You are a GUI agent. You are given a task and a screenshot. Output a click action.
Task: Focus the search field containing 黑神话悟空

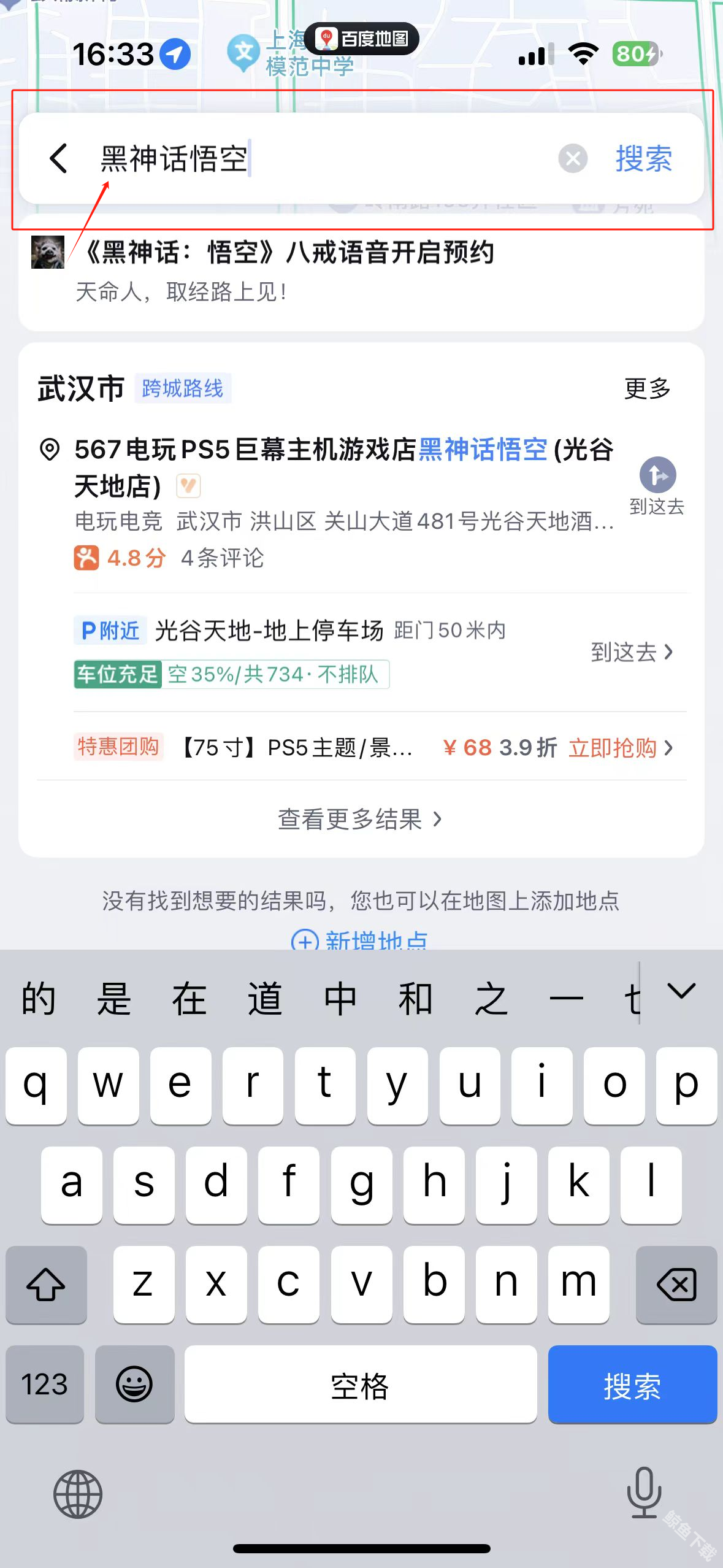pyautogui.click(x=319, y=159)
